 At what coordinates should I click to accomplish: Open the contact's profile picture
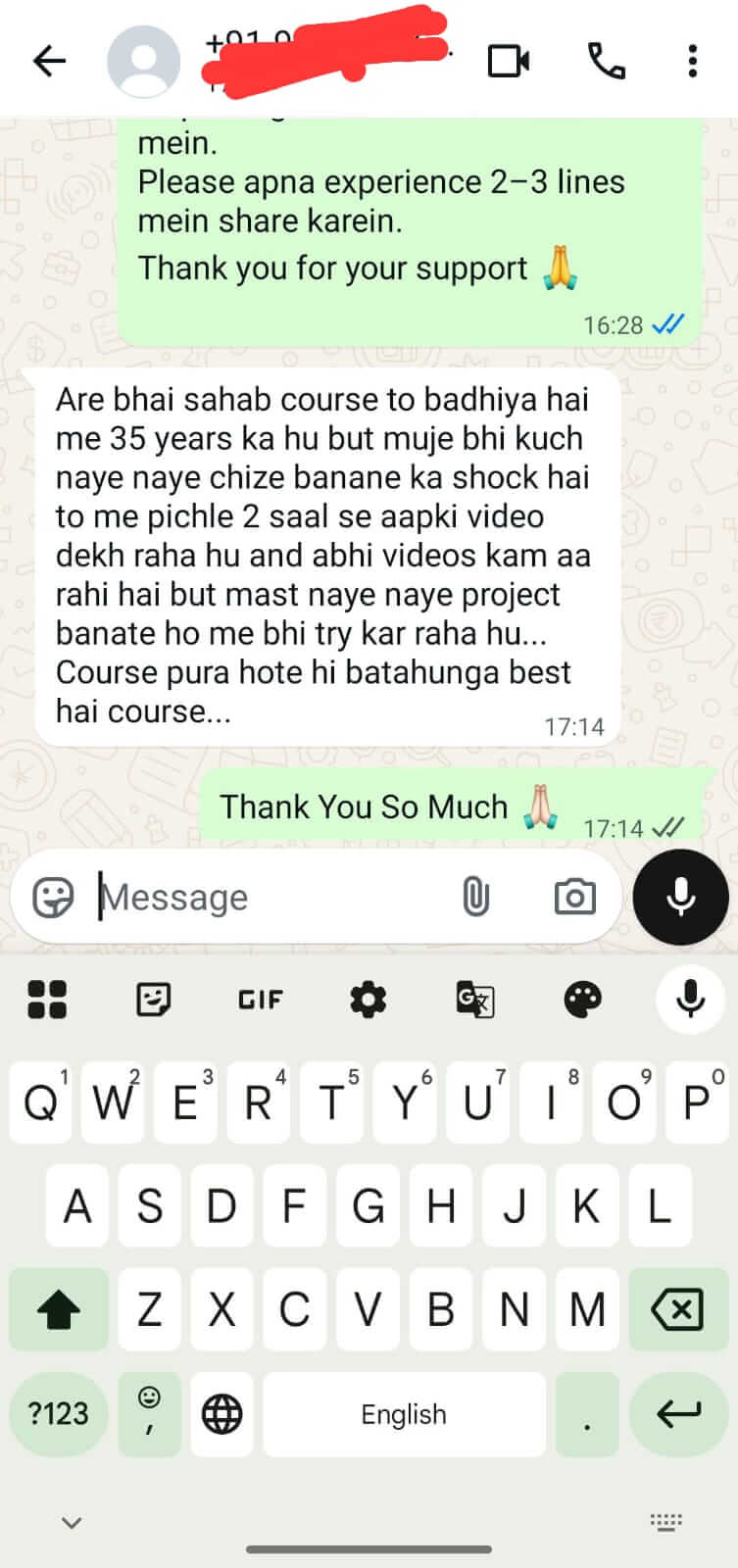[x=143, y=61]
